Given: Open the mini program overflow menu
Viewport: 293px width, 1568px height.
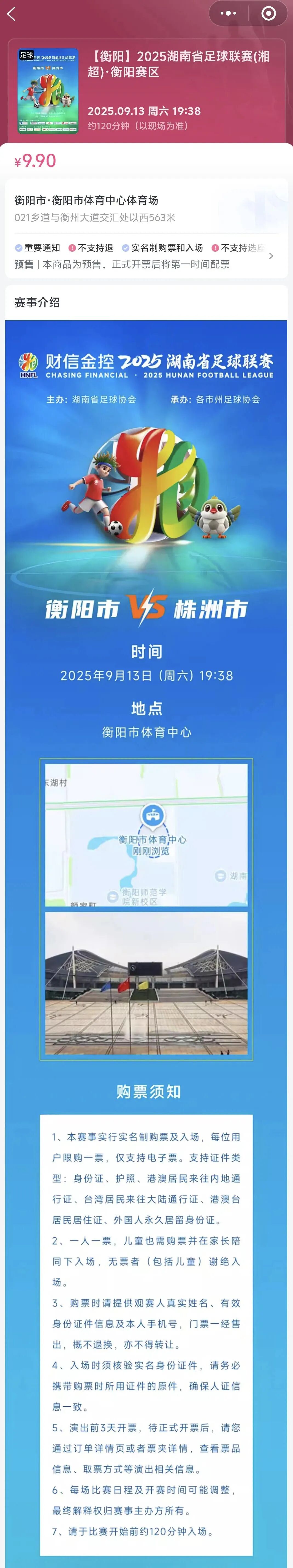Looking at the screenshot, I should (x=228, y=13).
